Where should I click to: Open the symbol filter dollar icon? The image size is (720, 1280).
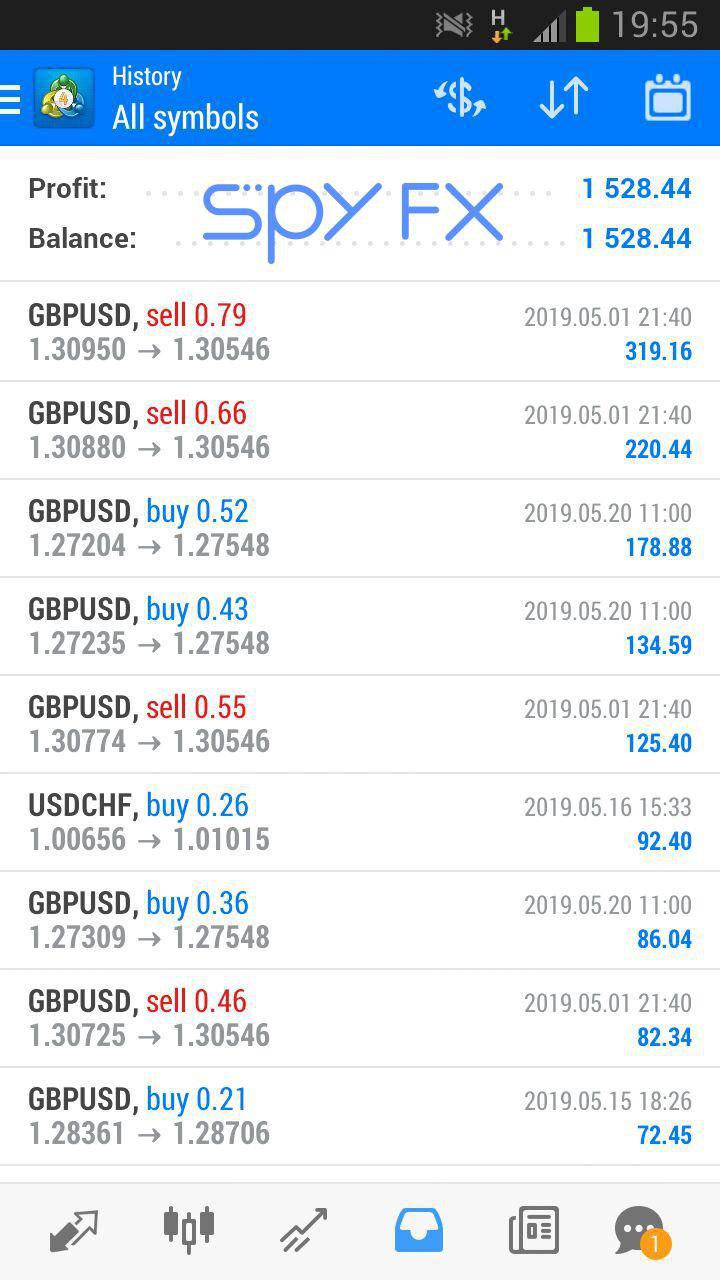460,98
